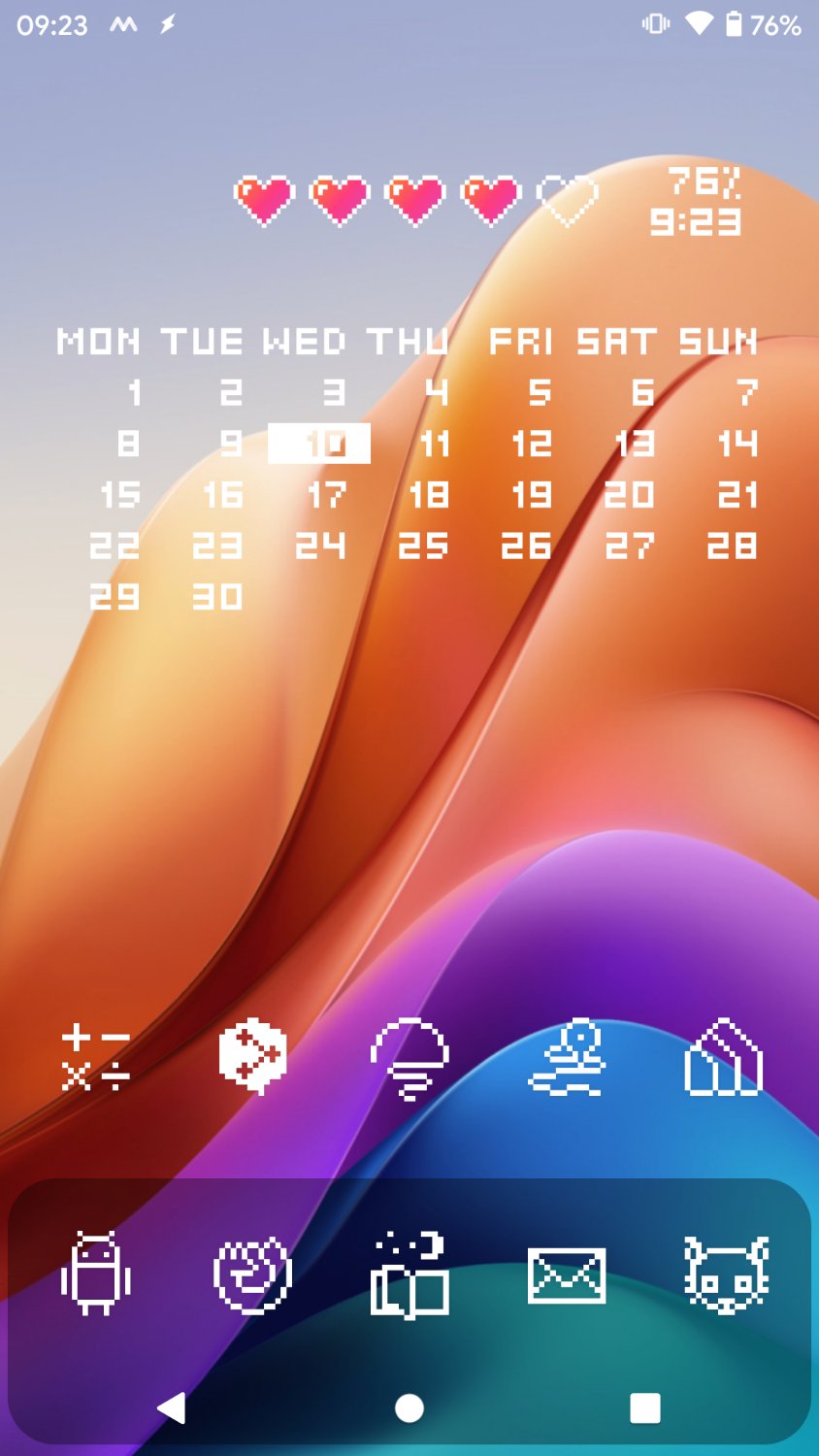Open the speech bubble app with red arrow
Viewport: 819px width, 1456px height.
tap(252, 1055)
